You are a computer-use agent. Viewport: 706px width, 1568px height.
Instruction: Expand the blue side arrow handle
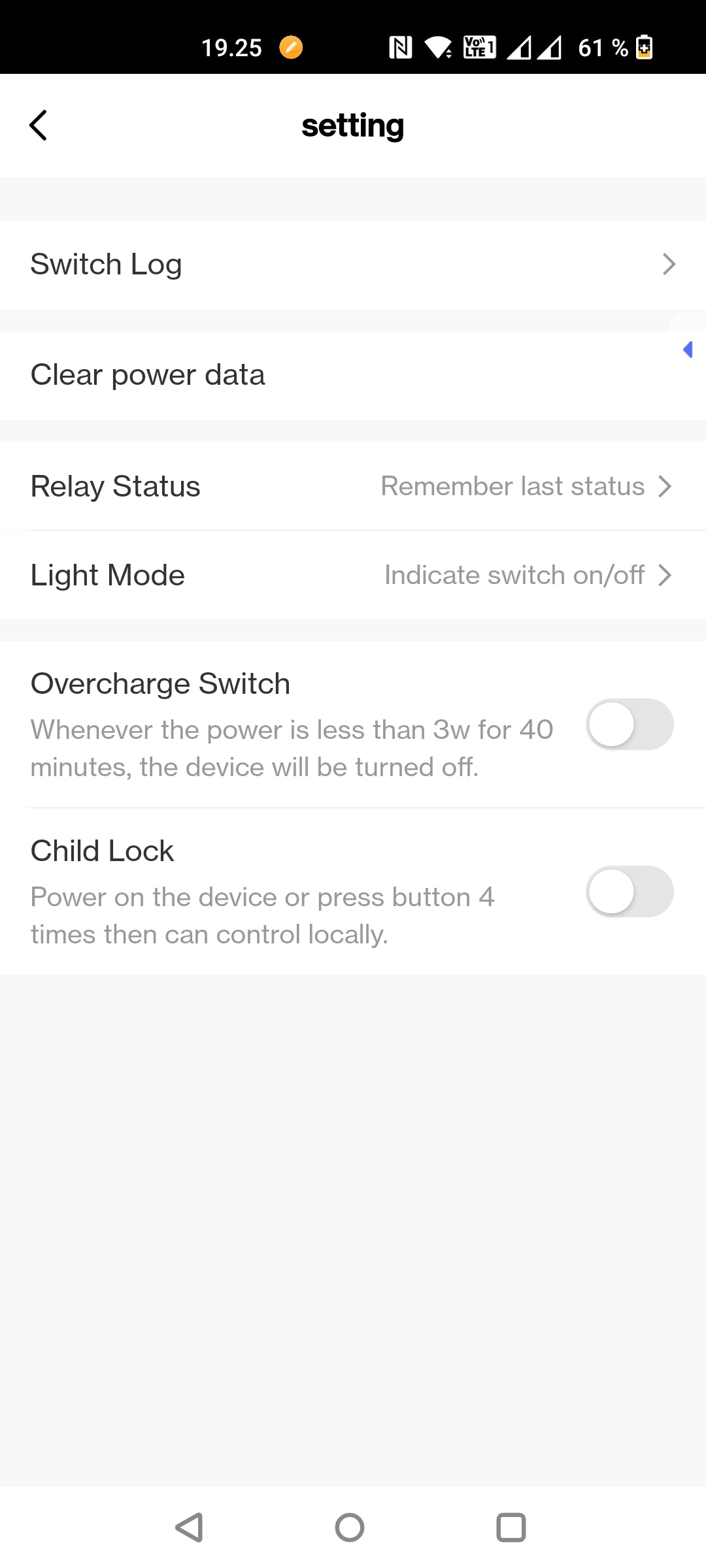[688, 350]
